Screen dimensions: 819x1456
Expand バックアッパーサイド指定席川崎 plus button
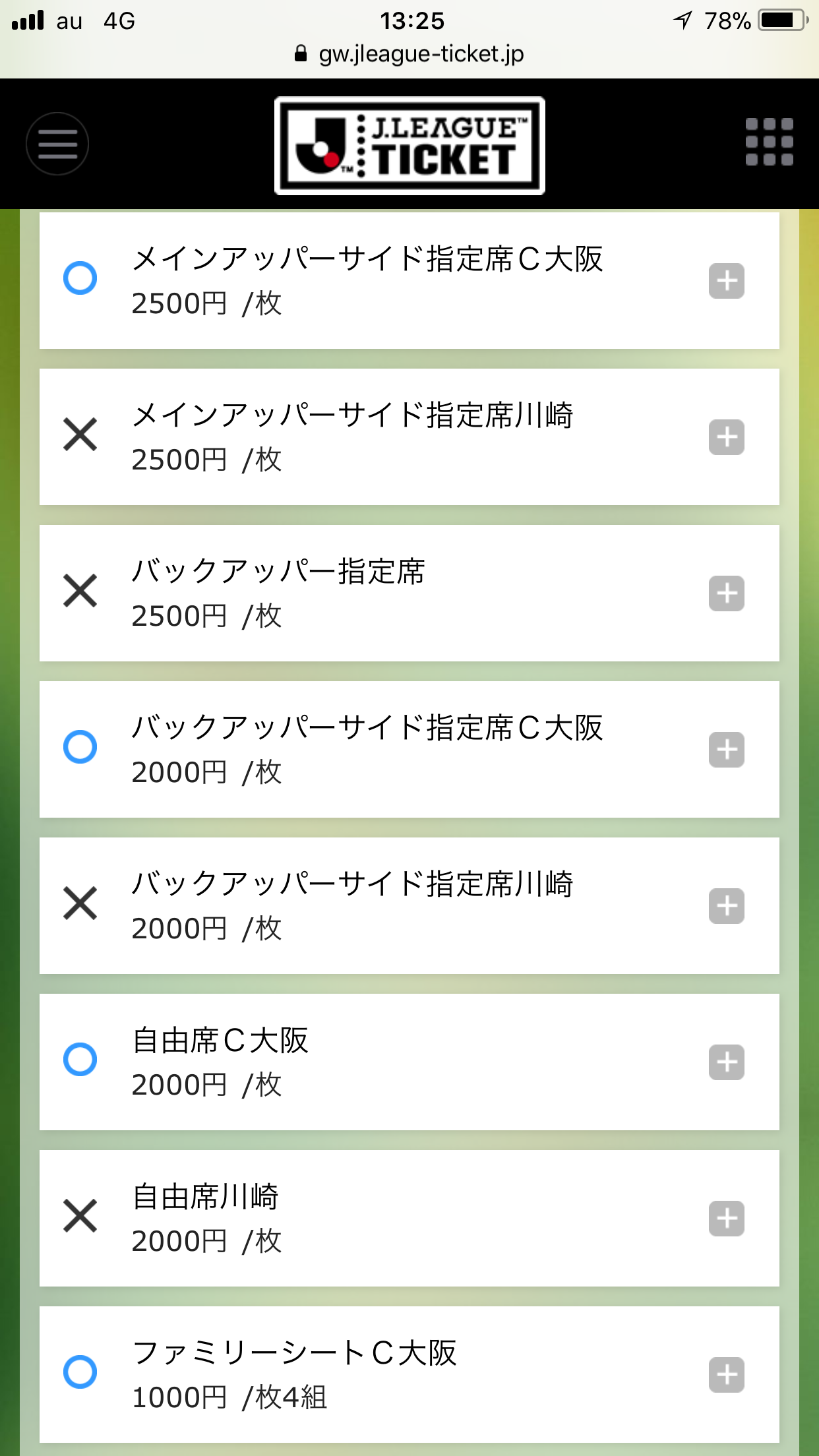point(727,906)
